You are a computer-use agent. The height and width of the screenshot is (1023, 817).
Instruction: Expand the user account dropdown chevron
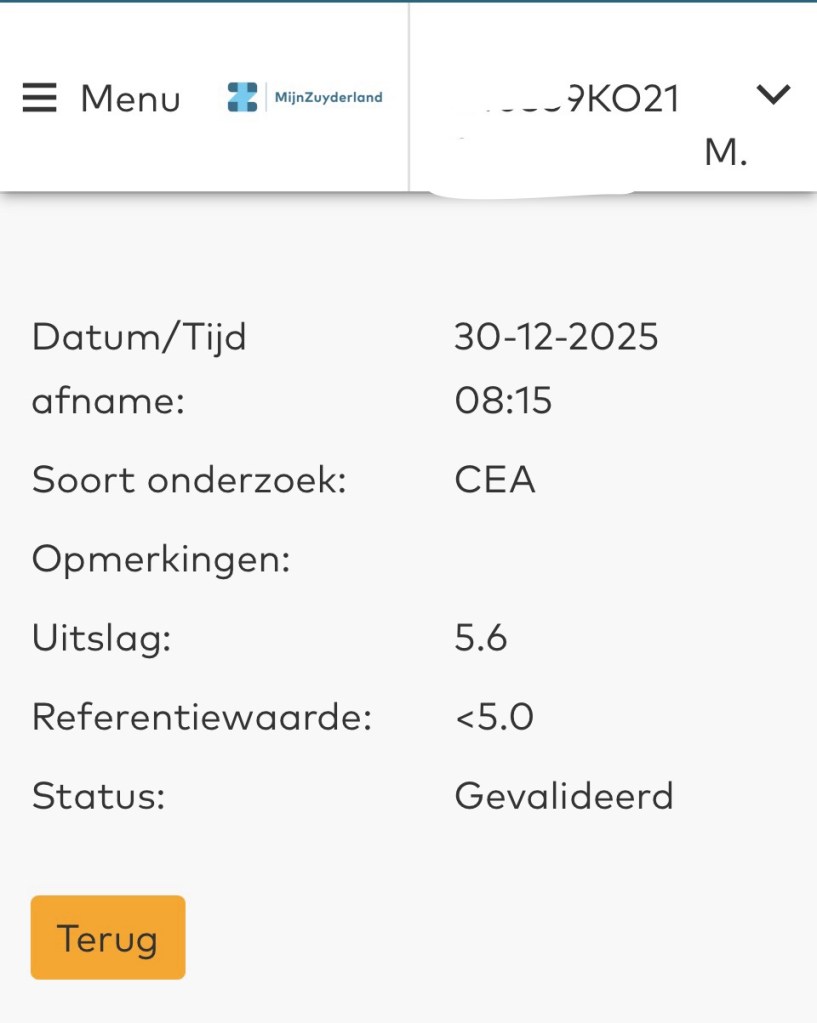773,96
